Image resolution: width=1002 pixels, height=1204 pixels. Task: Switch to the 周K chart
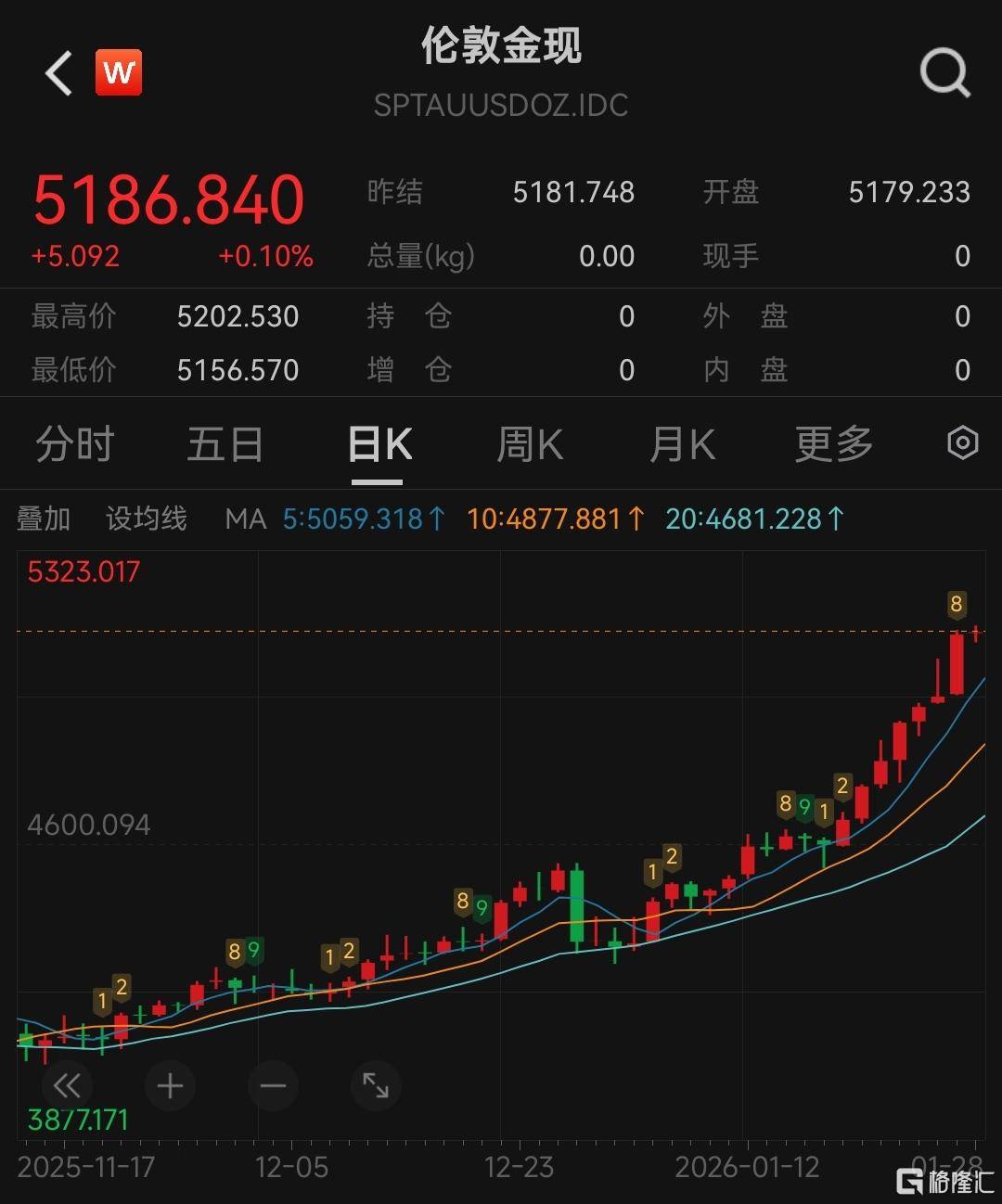pyautogui.click(x=530, y=444)
